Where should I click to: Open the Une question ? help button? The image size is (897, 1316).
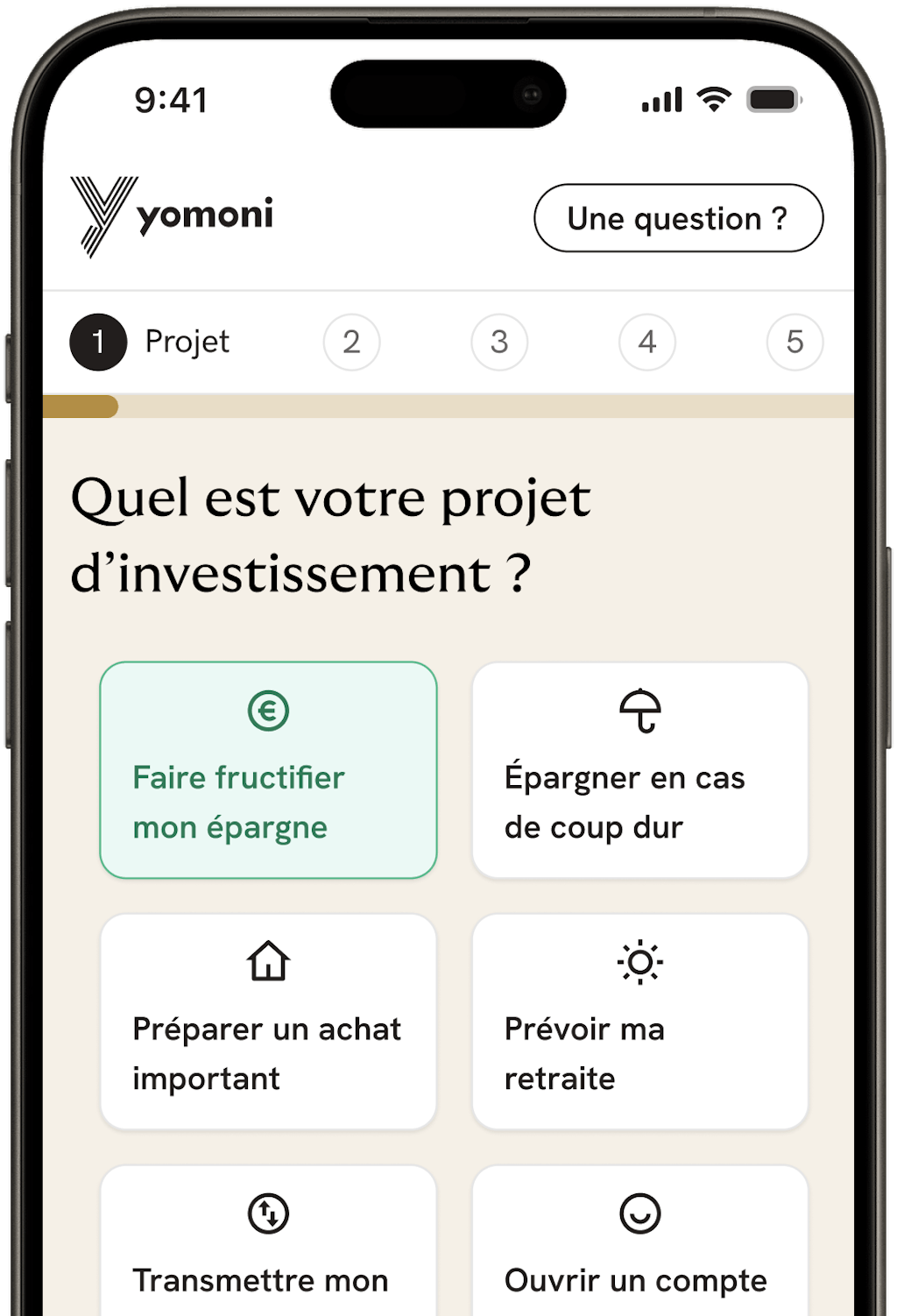pos(678,218)
